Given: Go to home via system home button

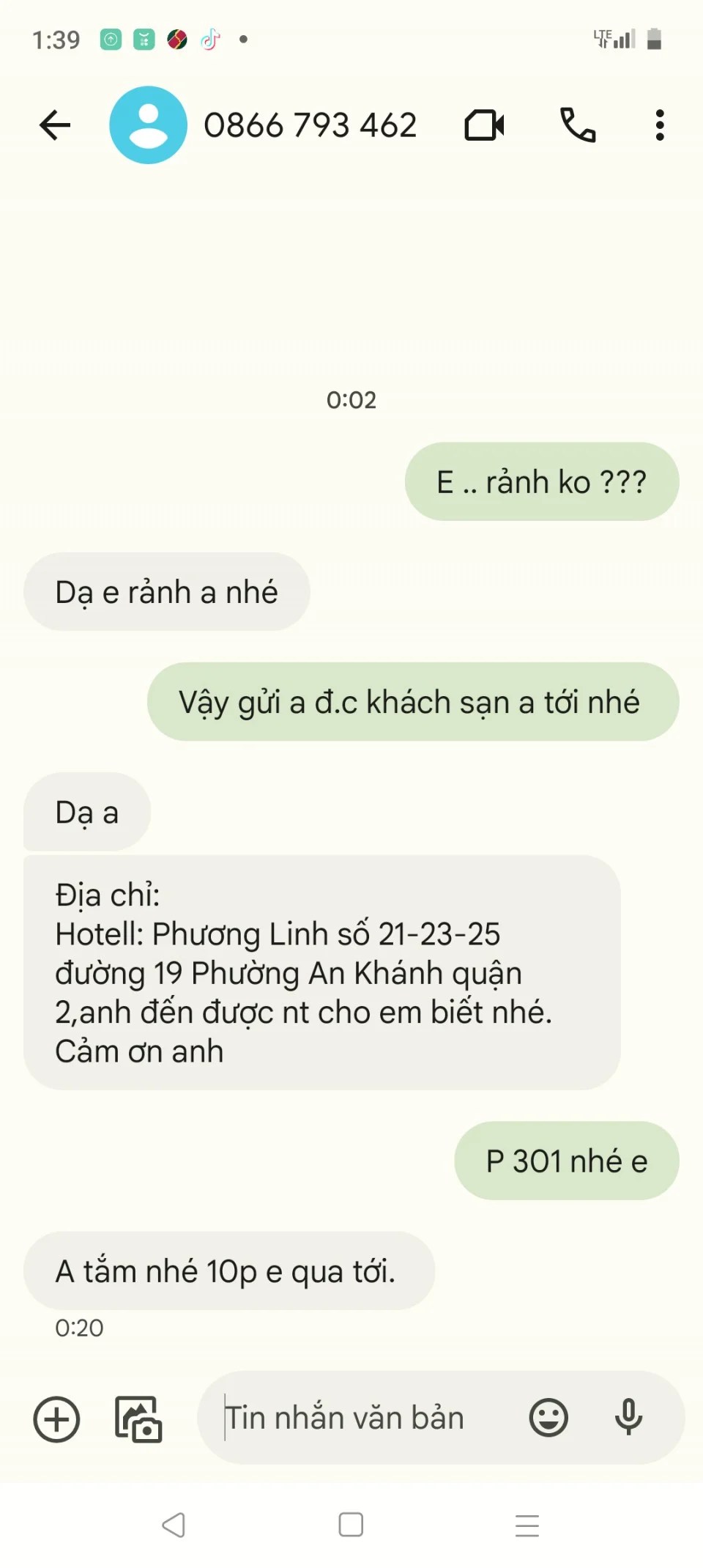Looking at the screenshot, I should (351, 1525).
